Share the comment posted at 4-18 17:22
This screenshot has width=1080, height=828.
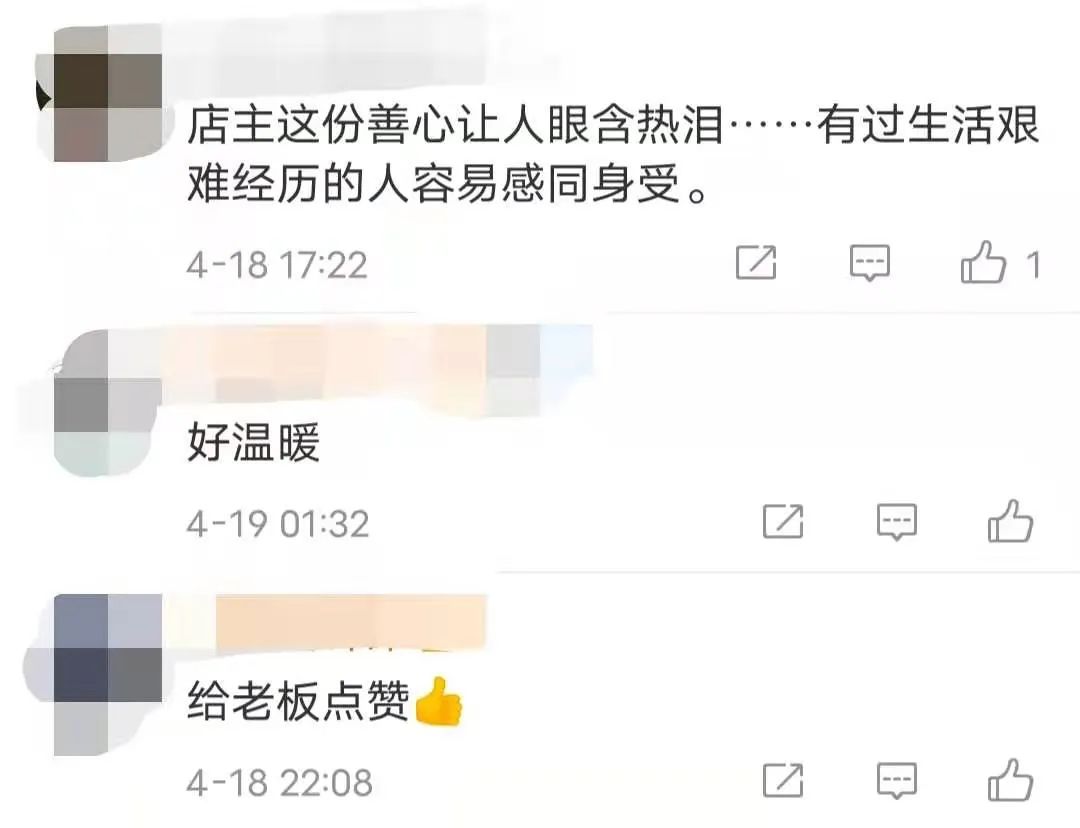(x=756, y=264)
